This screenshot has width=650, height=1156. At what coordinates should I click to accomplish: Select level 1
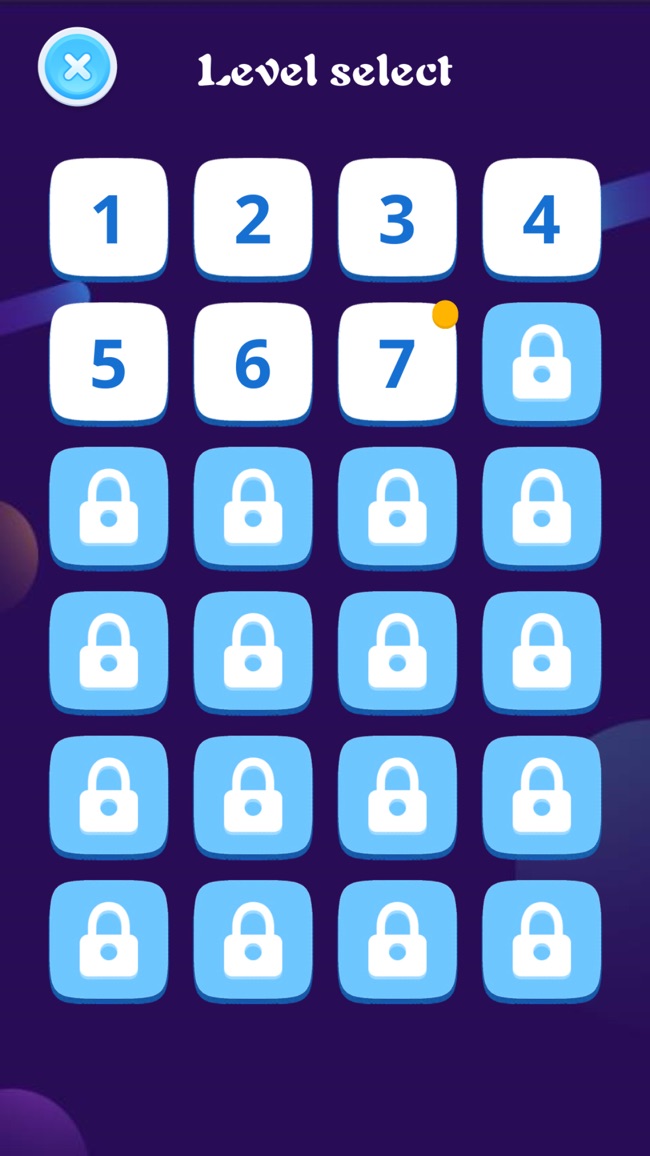pos(108,219)
